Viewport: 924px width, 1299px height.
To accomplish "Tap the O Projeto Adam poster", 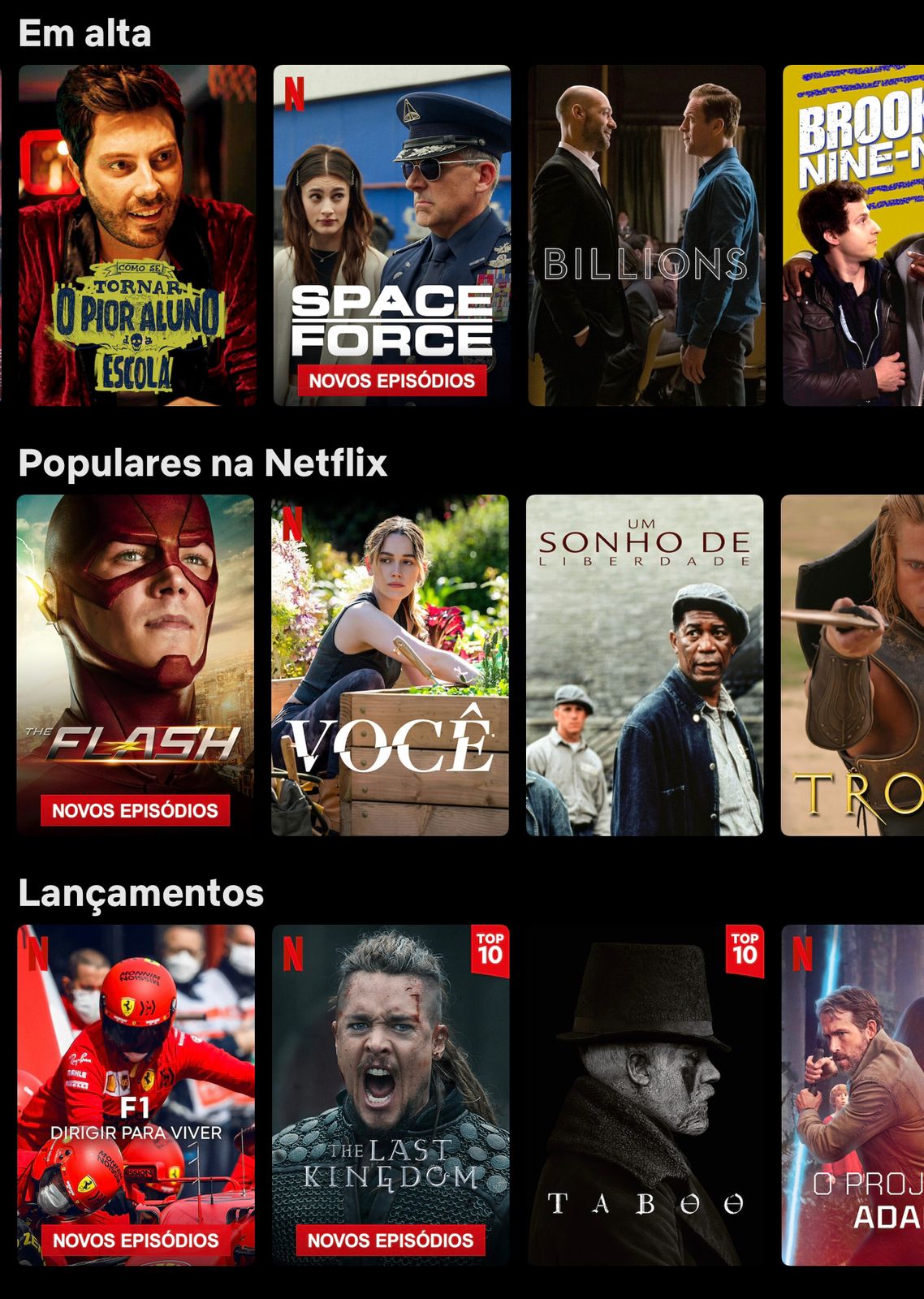I will pos(853,1094).
